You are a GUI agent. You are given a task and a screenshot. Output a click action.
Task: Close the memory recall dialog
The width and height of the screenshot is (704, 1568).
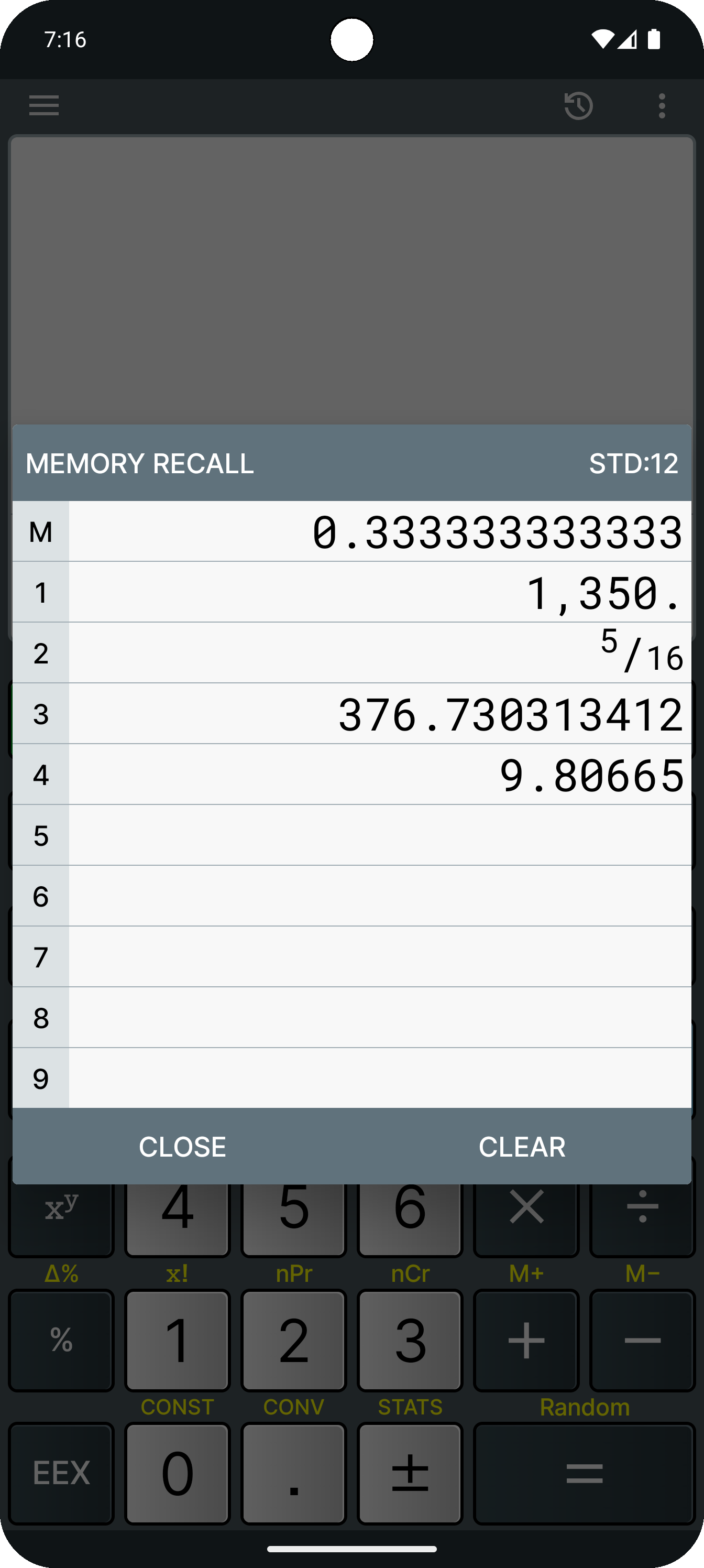tap(182, 1147)
